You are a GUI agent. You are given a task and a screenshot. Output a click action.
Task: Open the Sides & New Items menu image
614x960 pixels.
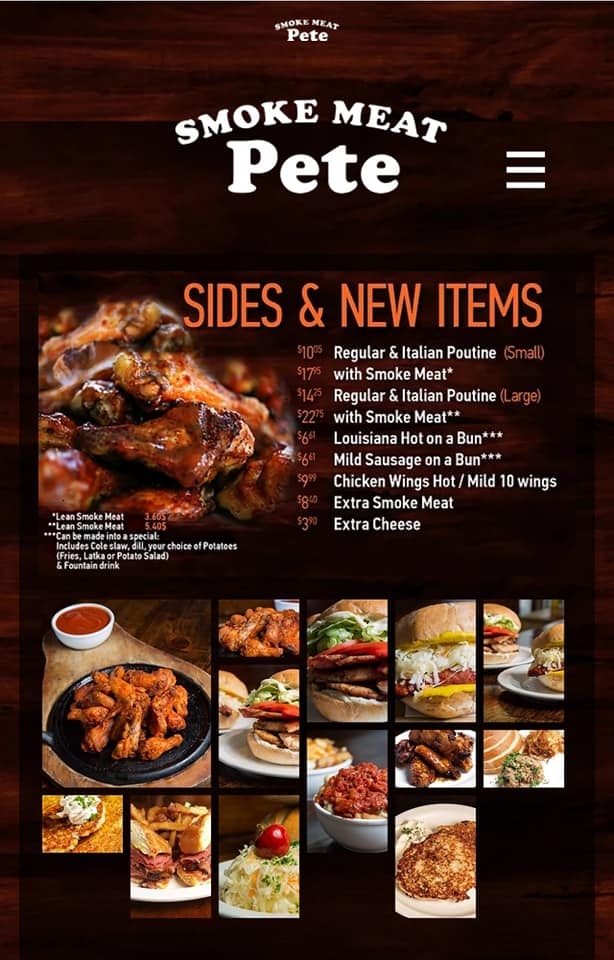pos(307,424)
